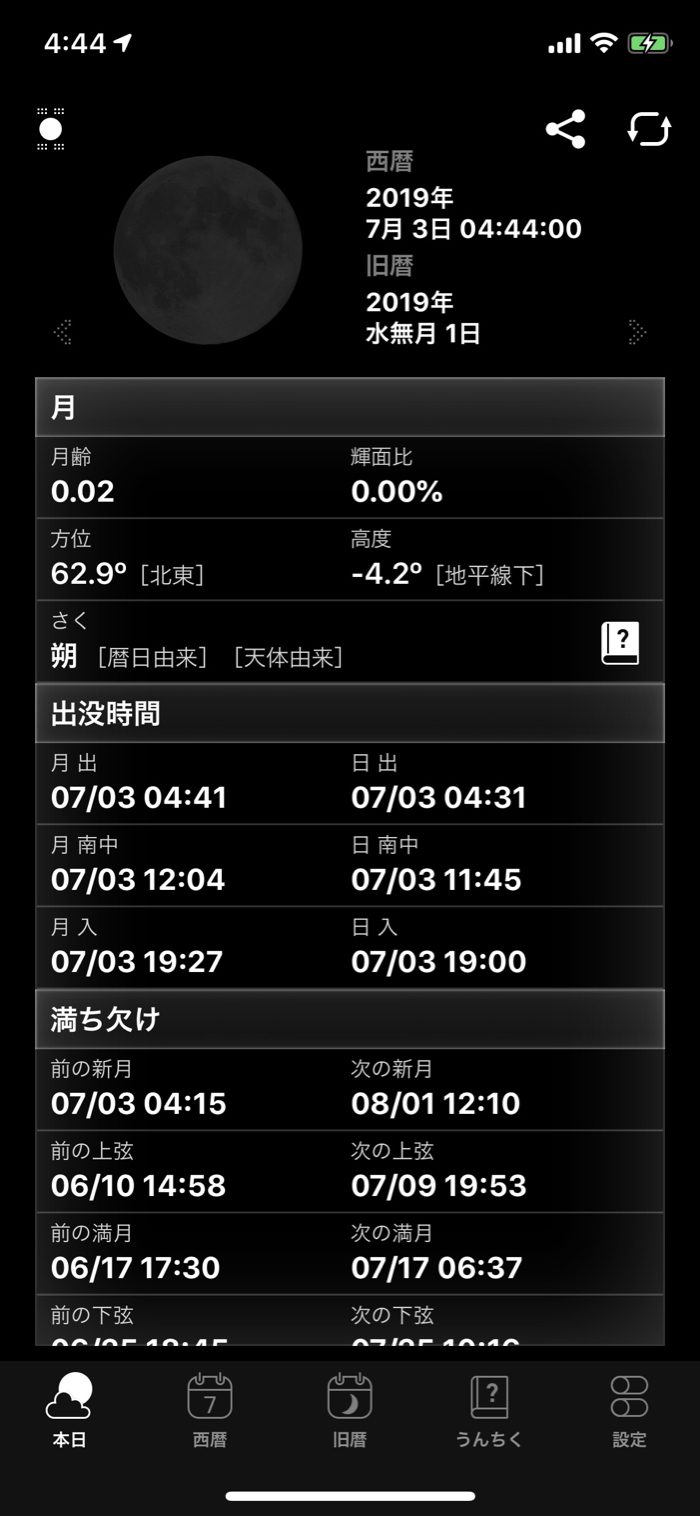Open the help book icon beside 朔
The height and width of the screenshot is (1516, 700).
point(620,644)
